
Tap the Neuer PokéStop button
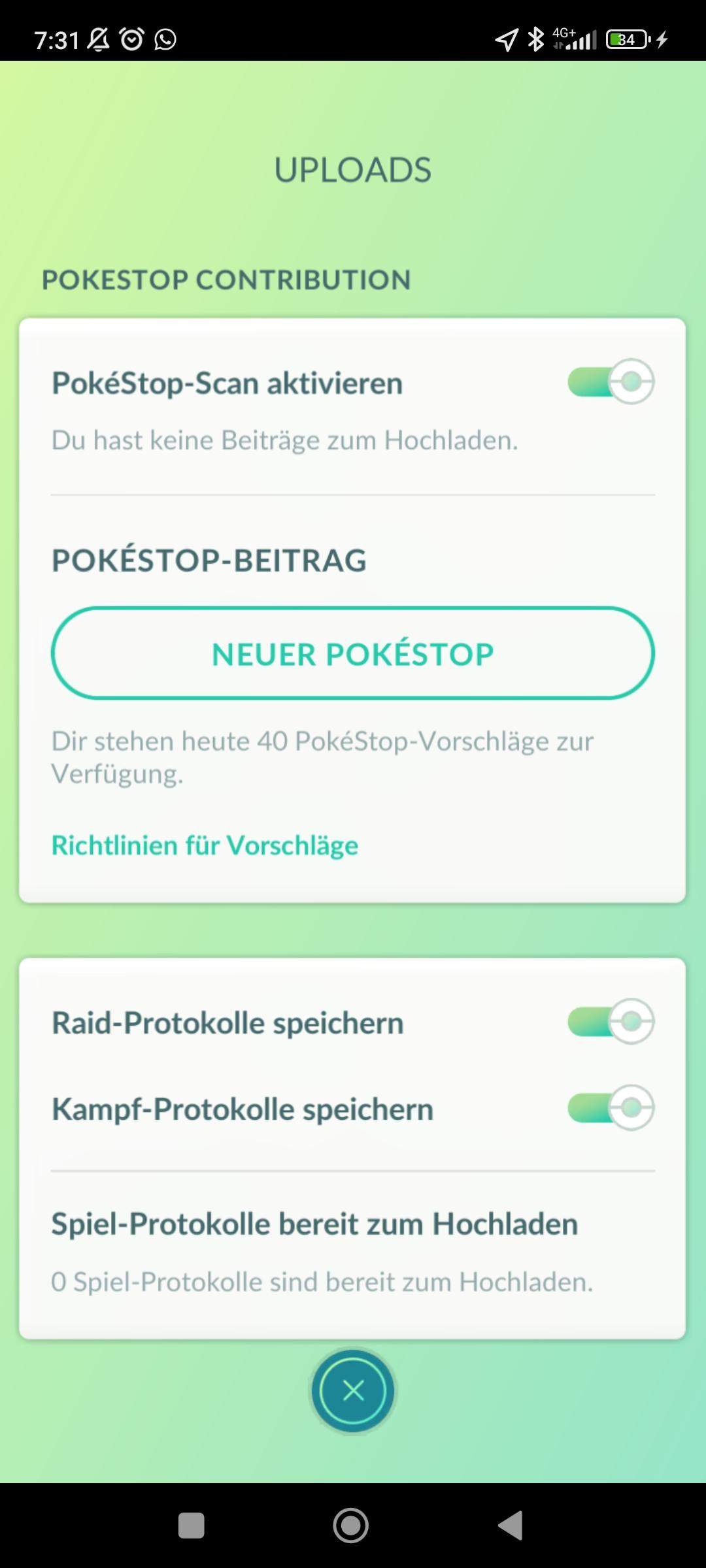tap(353, 653)
